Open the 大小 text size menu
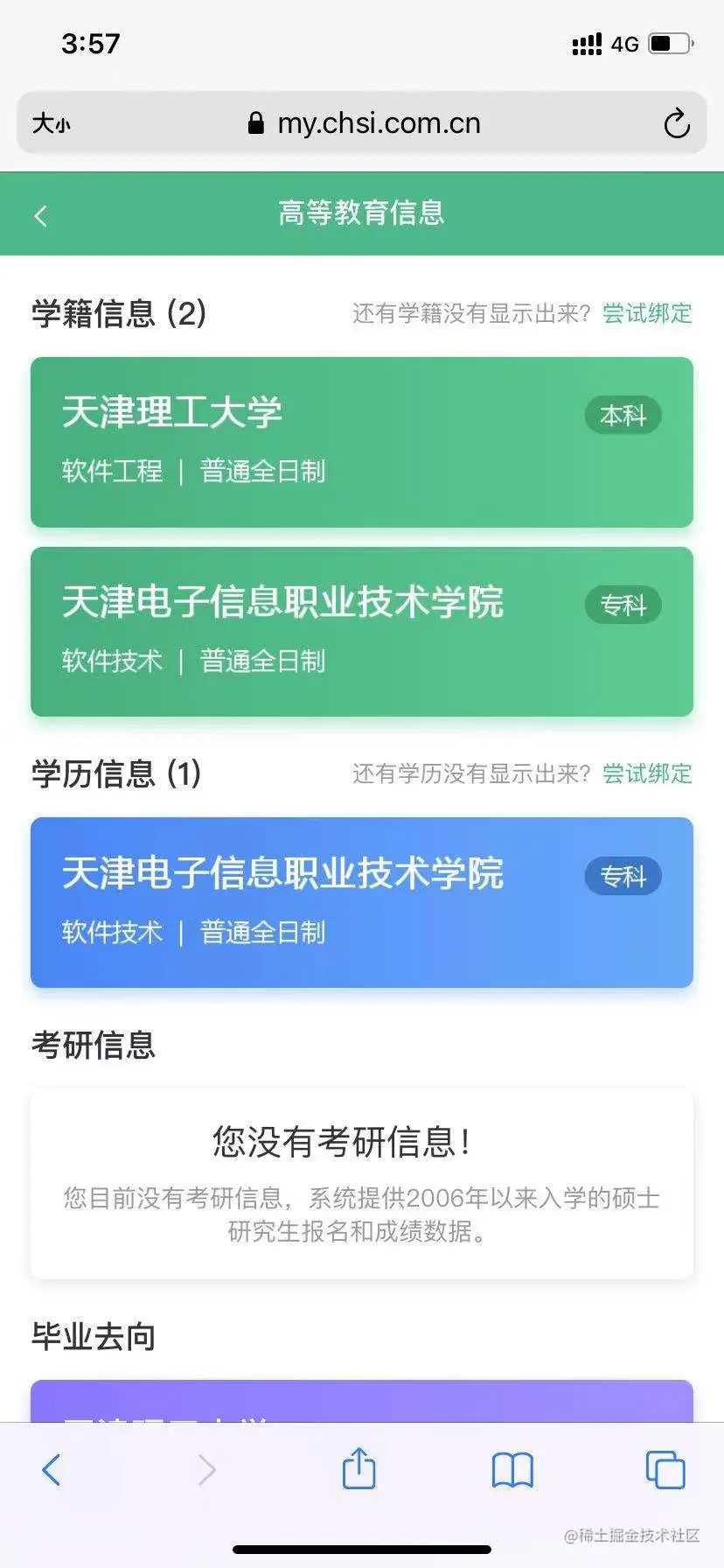The image size is (724, 1568). click(x=51, y=124)
